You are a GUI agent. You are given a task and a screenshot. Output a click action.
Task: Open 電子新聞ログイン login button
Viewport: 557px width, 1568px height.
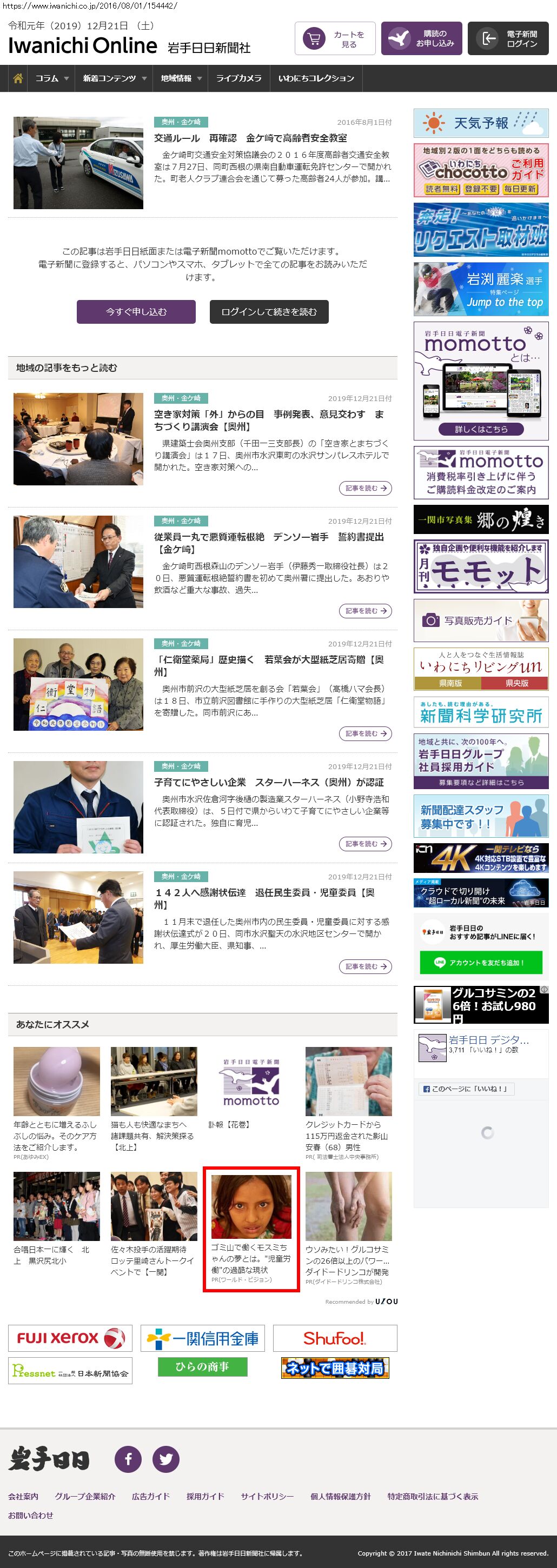[508, 39]
